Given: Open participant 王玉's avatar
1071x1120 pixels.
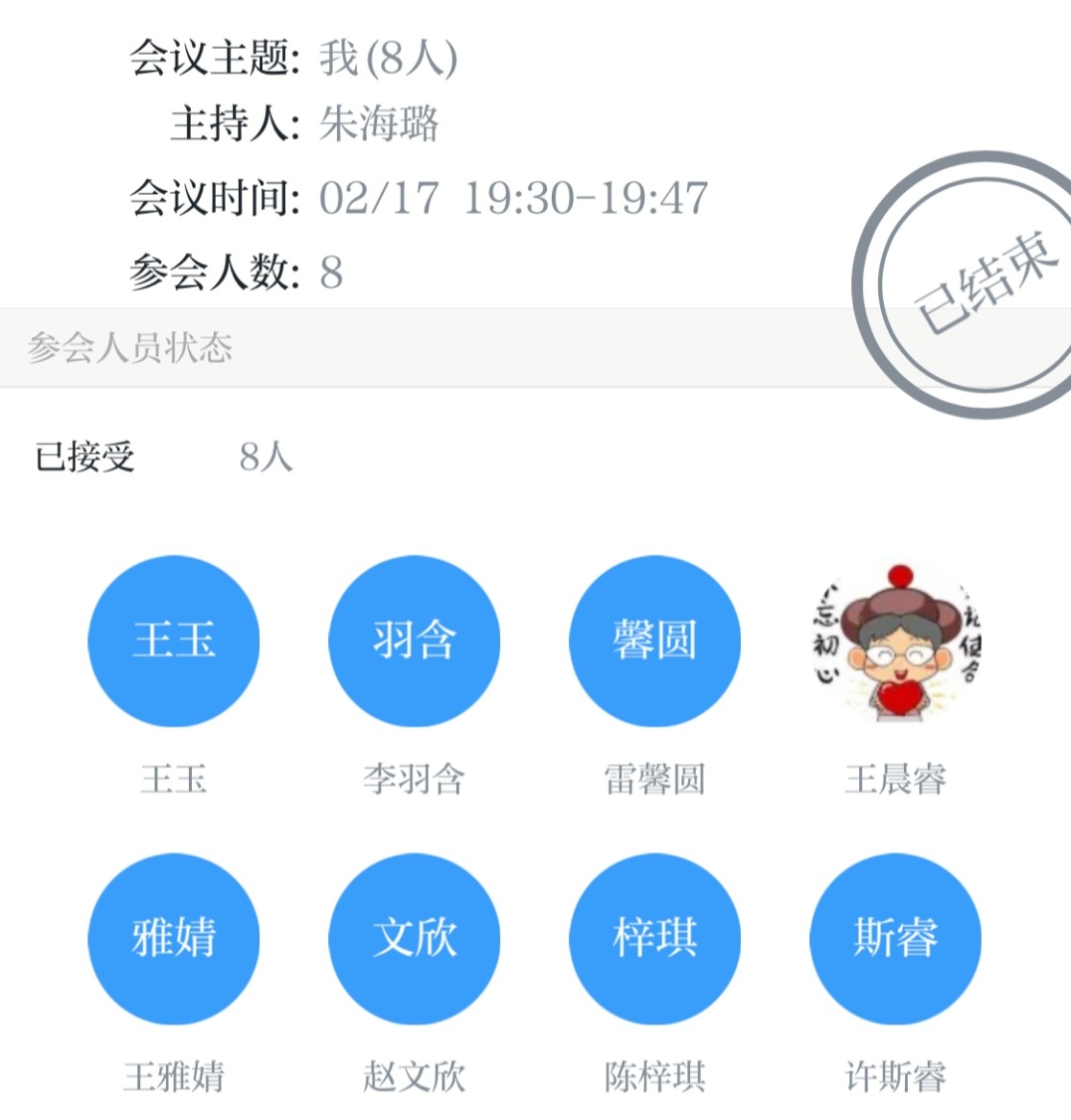Looking at the screenshot, I should tap(174, 641).
